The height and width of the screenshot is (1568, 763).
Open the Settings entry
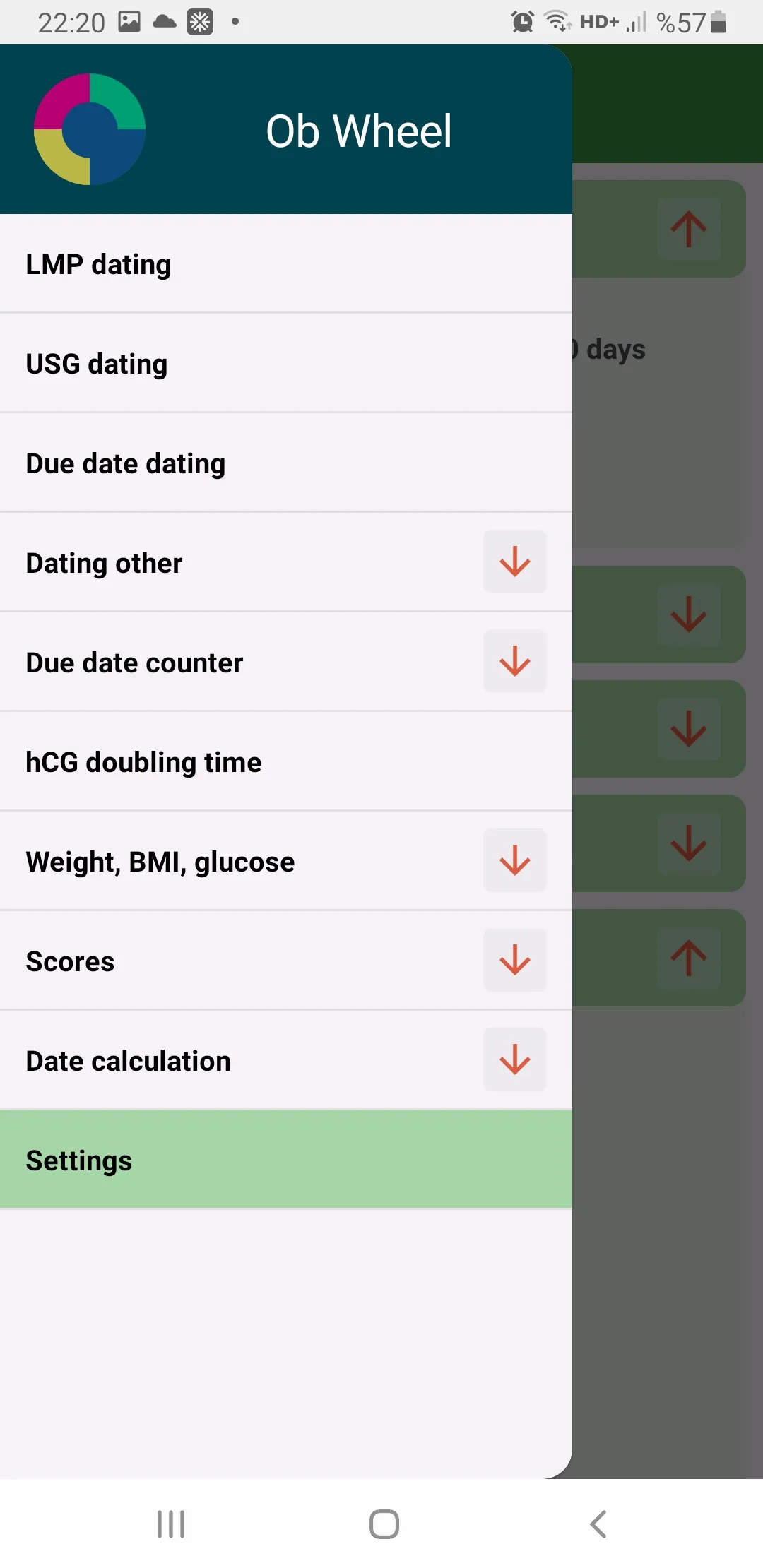[x=212, y=1159]
